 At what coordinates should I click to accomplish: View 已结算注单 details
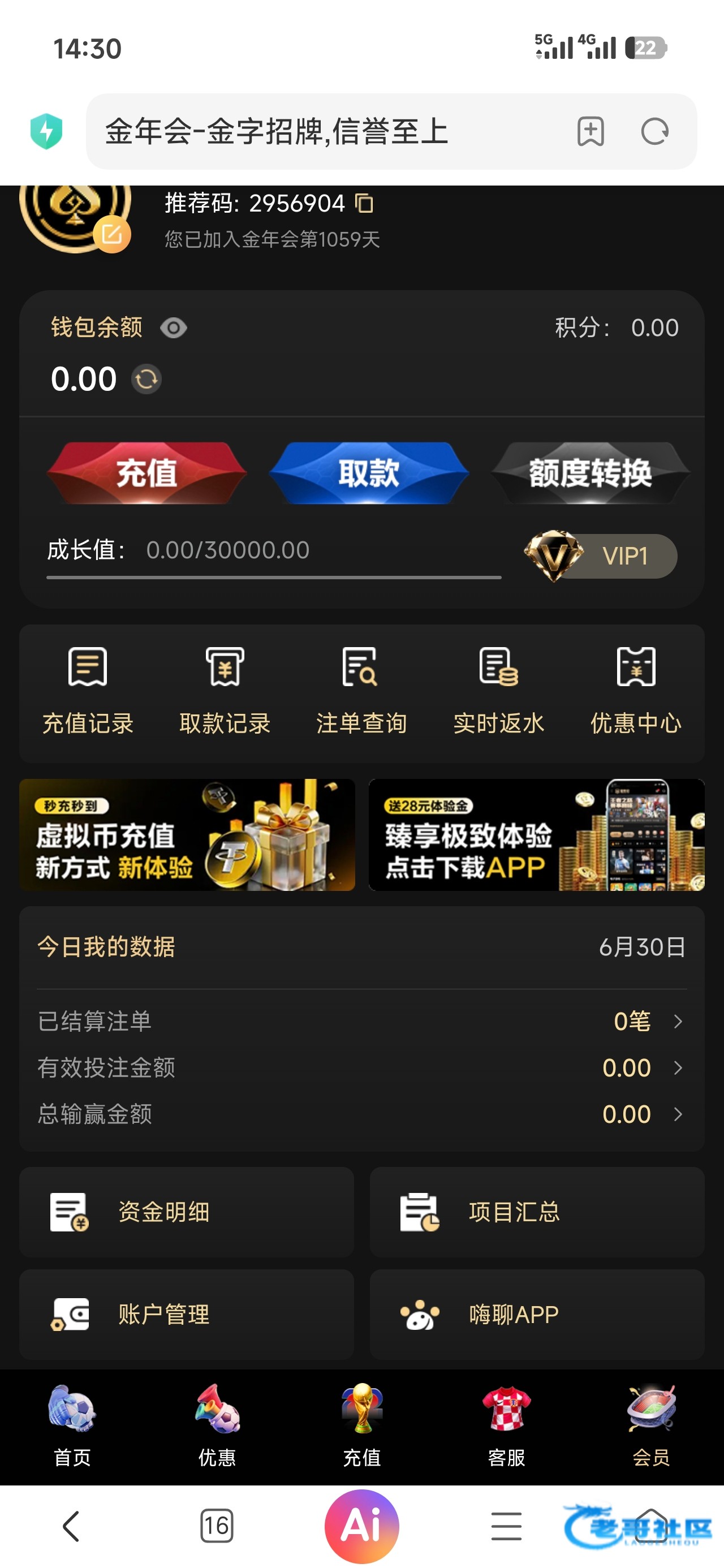[x=361, y=1021]
